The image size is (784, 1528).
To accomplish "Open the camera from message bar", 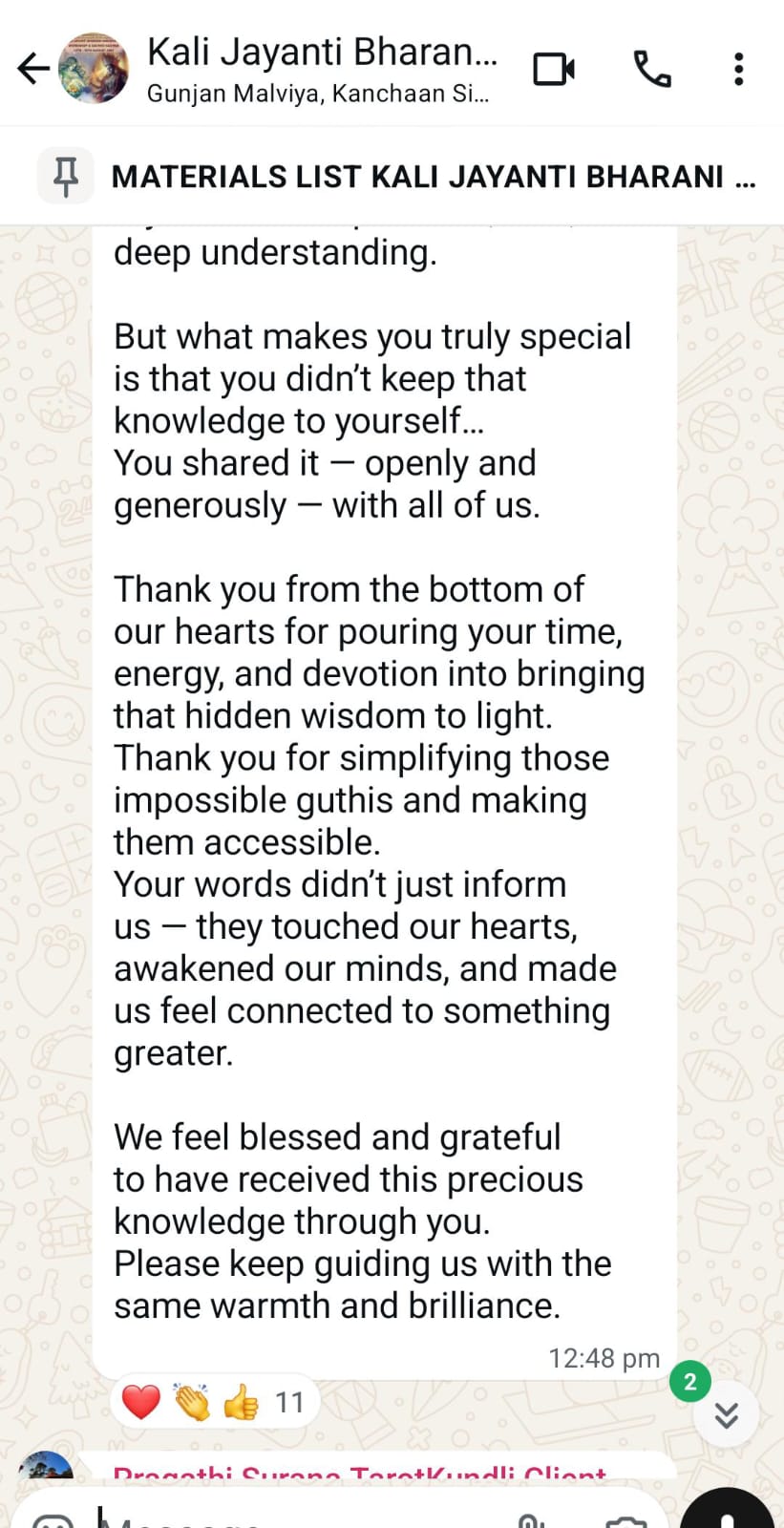I will point(625,1520).
